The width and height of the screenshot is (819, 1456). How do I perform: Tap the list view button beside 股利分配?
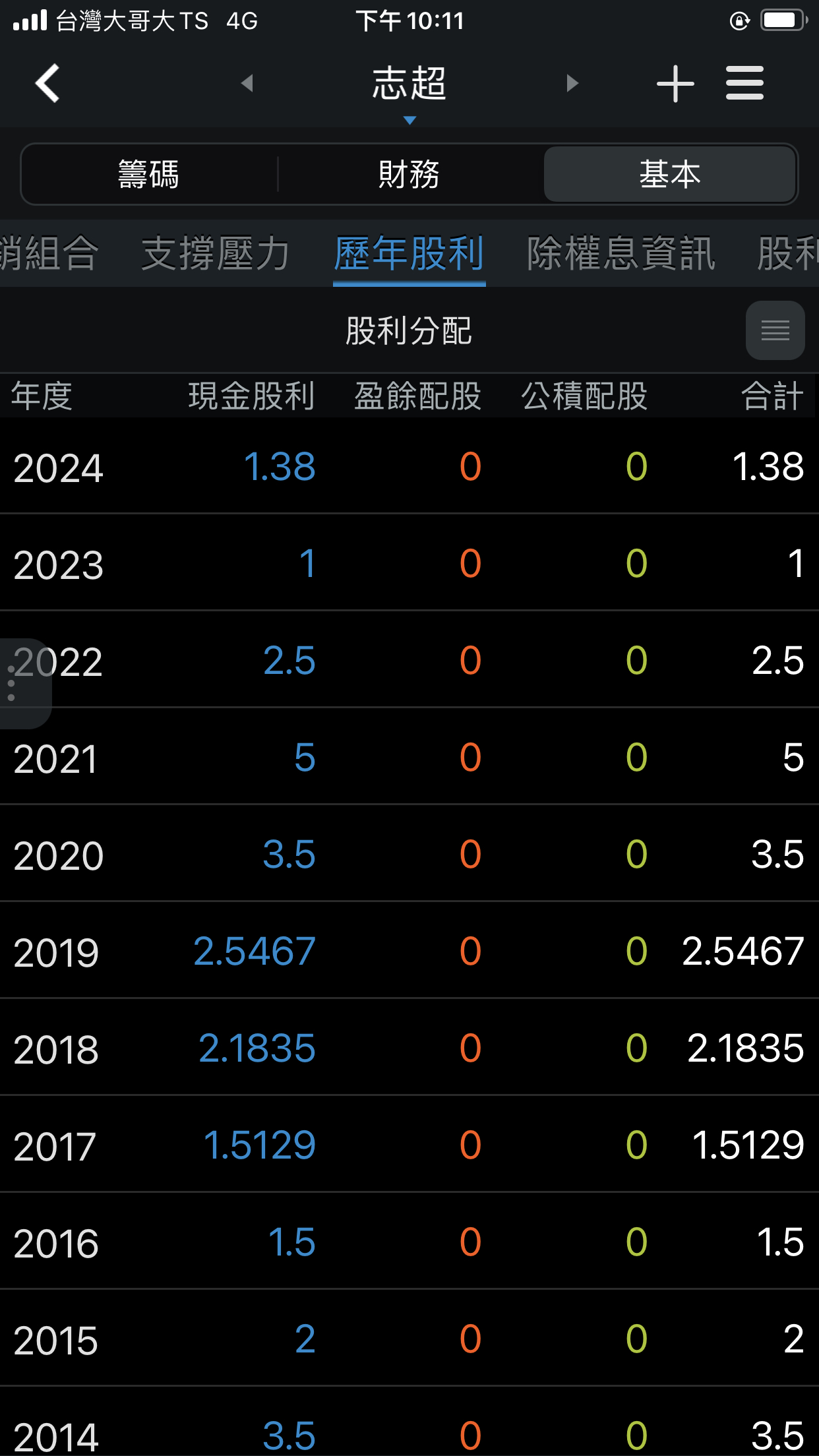775,330
